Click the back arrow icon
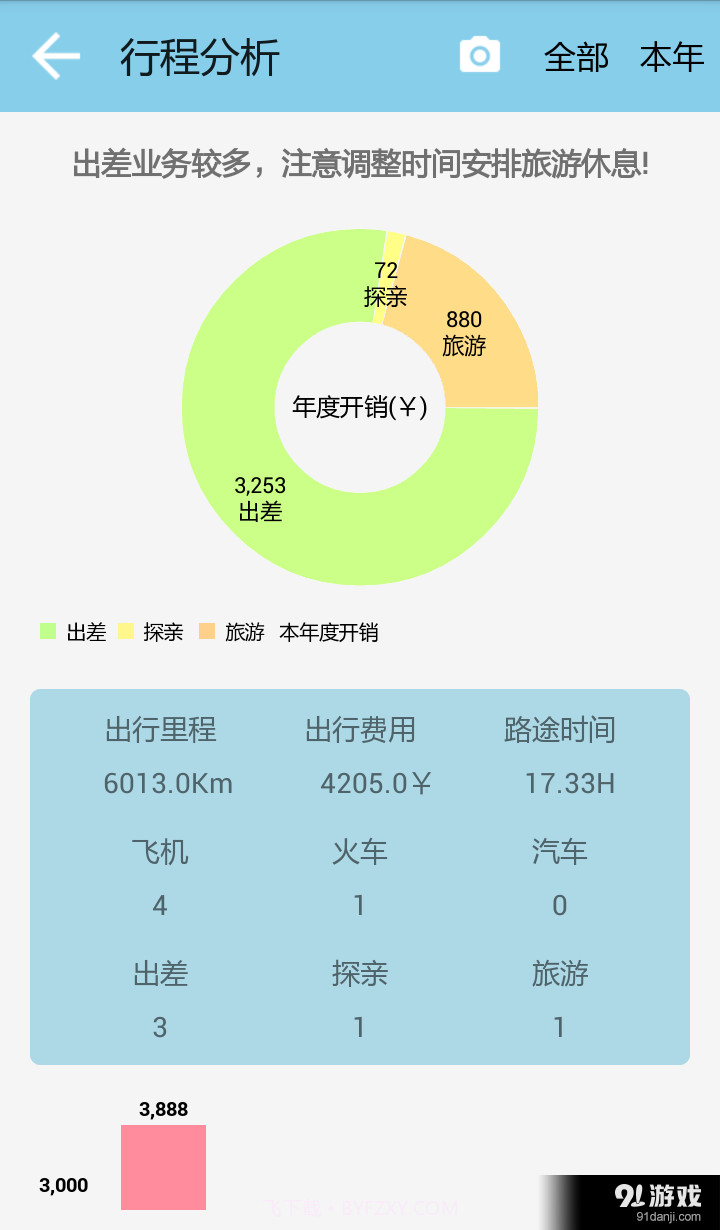720x1230 pixels. coord(55,56)
